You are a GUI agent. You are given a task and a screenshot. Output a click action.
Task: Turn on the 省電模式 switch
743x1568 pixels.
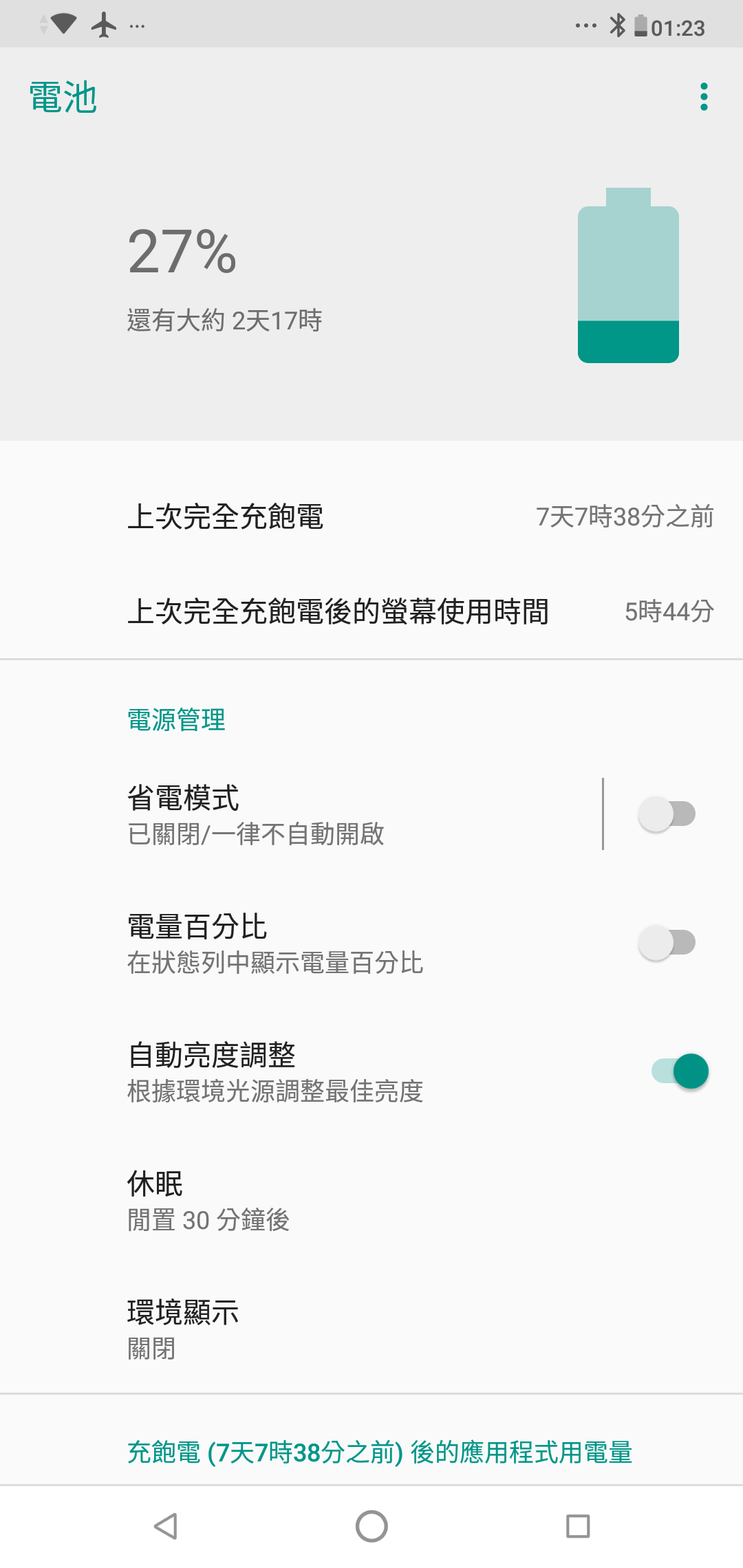[x=667, y=814]
